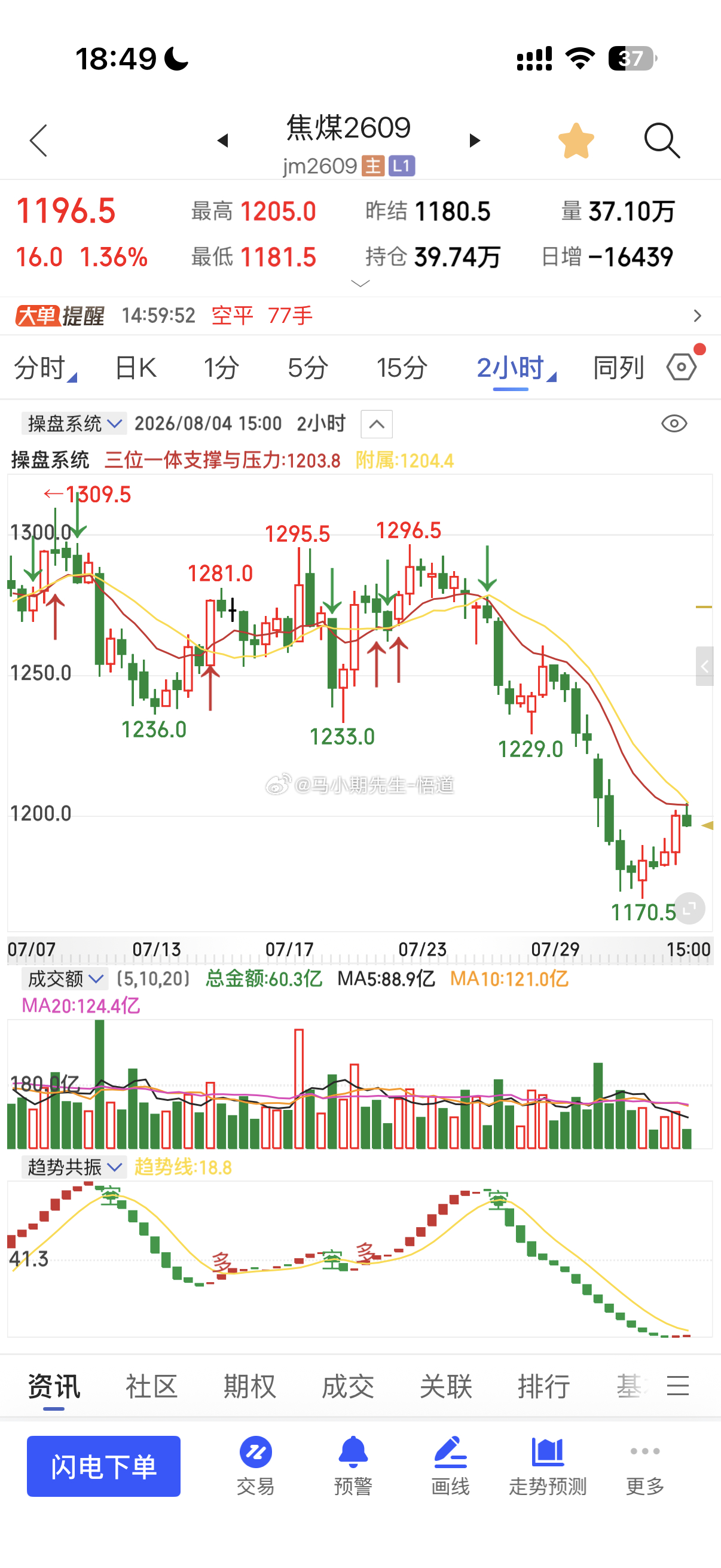
Task: Switch to the next contract arrow
Action: click(475, 141)
